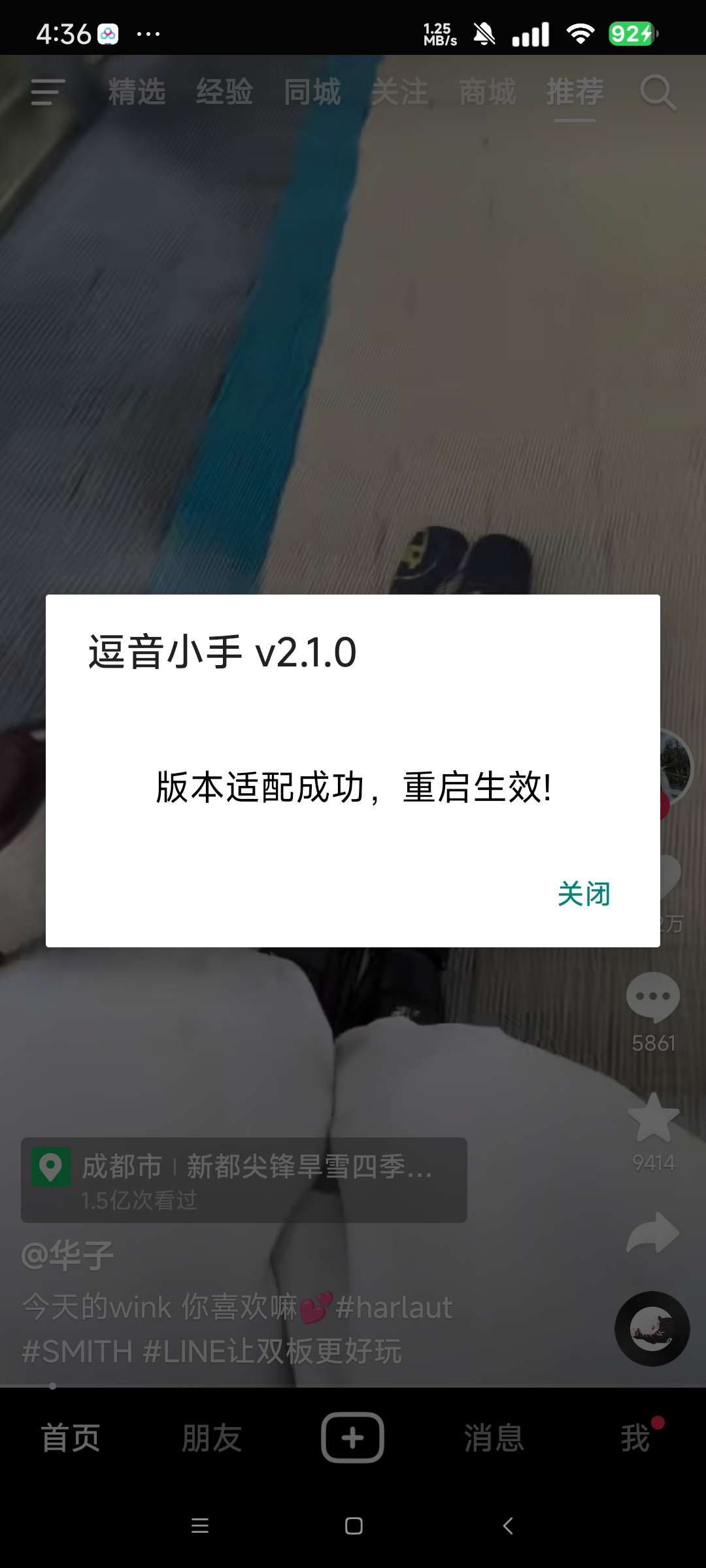Viewport: 706px width, 1568px height.
Task: Open the search magnifier icon
Action: click(x=657, y=93)
